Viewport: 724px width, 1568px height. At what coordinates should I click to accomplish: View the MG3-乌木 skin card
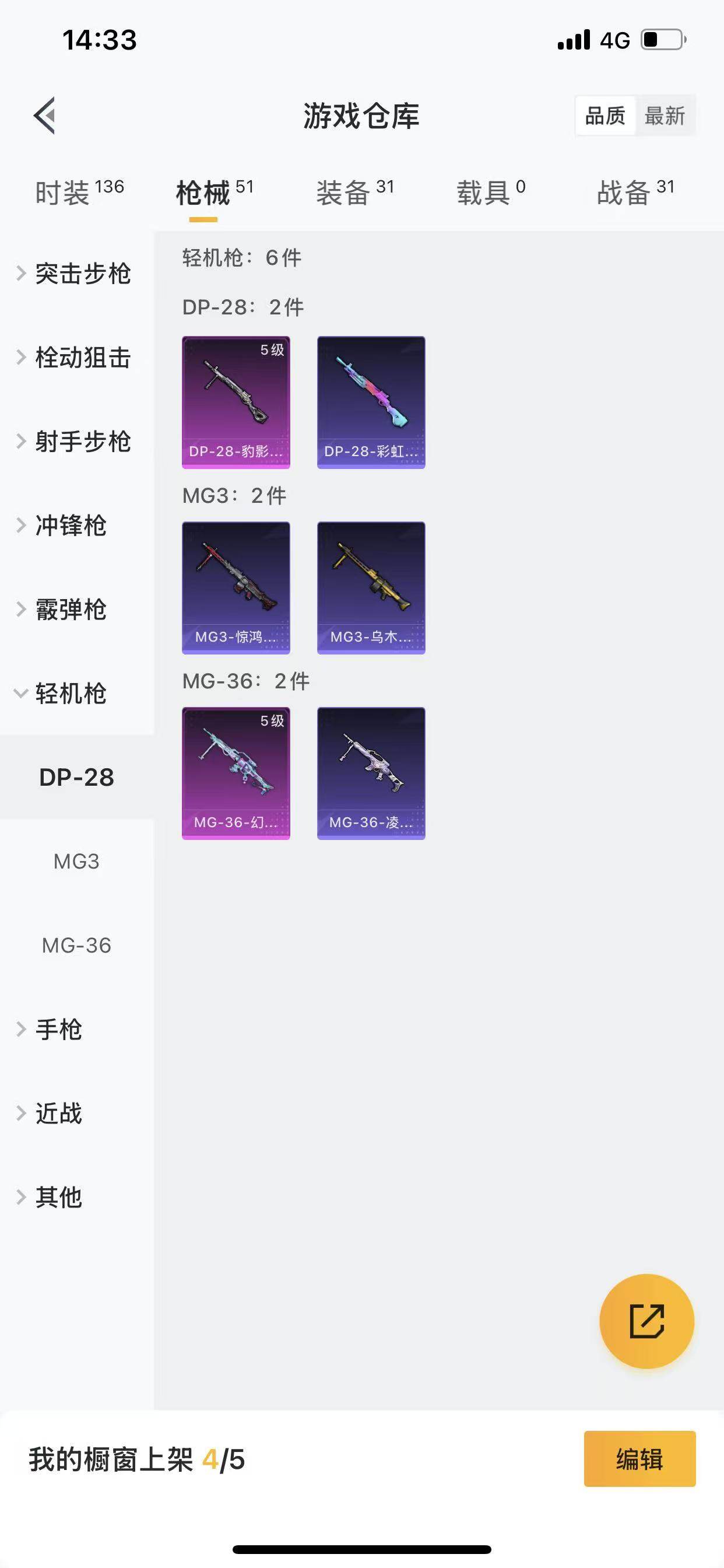pyautogui.click(x=371, y=588)
